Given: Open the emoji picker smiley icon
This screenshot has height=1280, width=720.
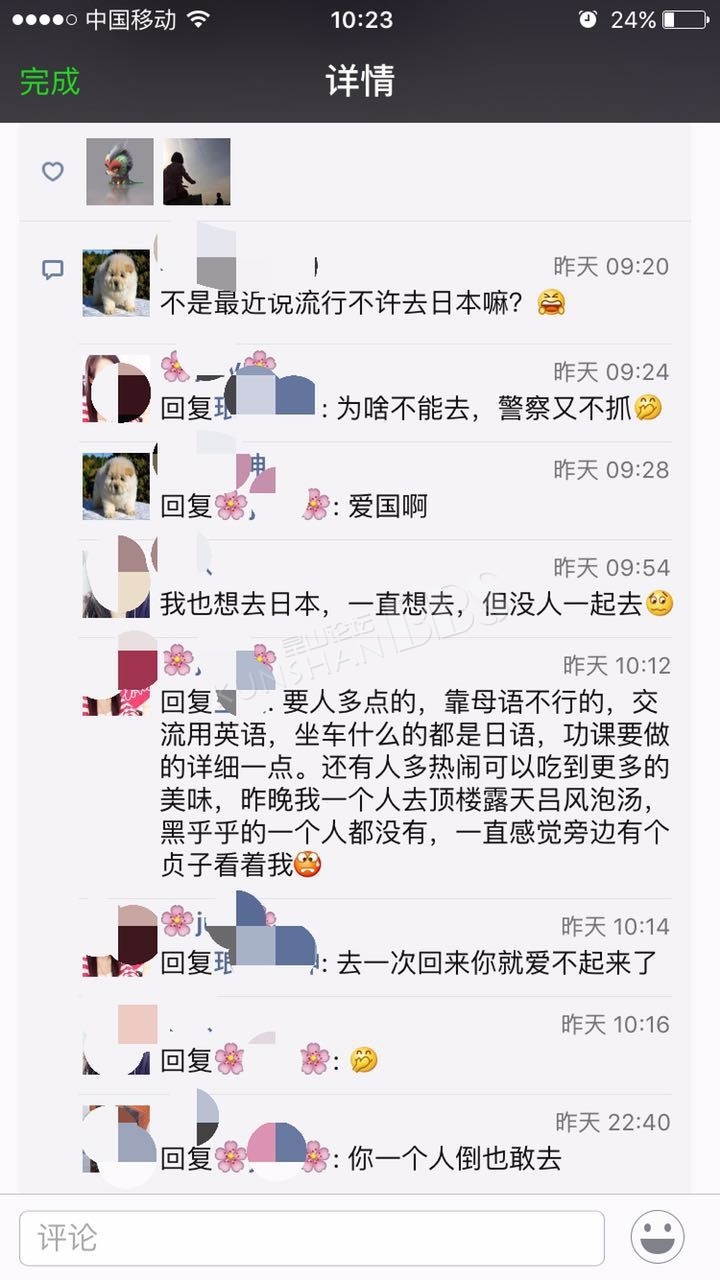Looking at the screenshot, I should (x=657, y=1238).
